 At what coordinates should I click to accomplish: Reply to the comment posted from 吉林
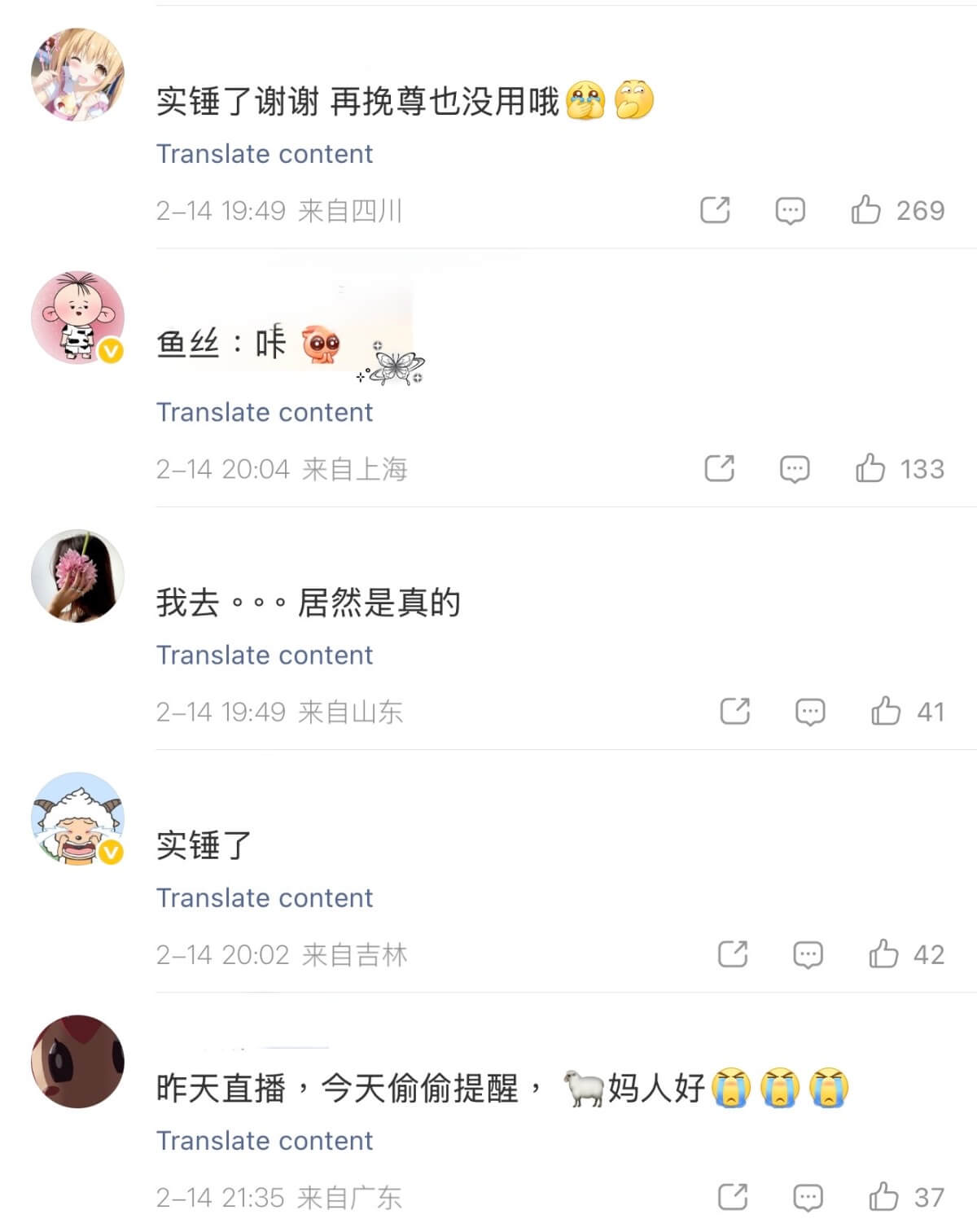point(808,954)
